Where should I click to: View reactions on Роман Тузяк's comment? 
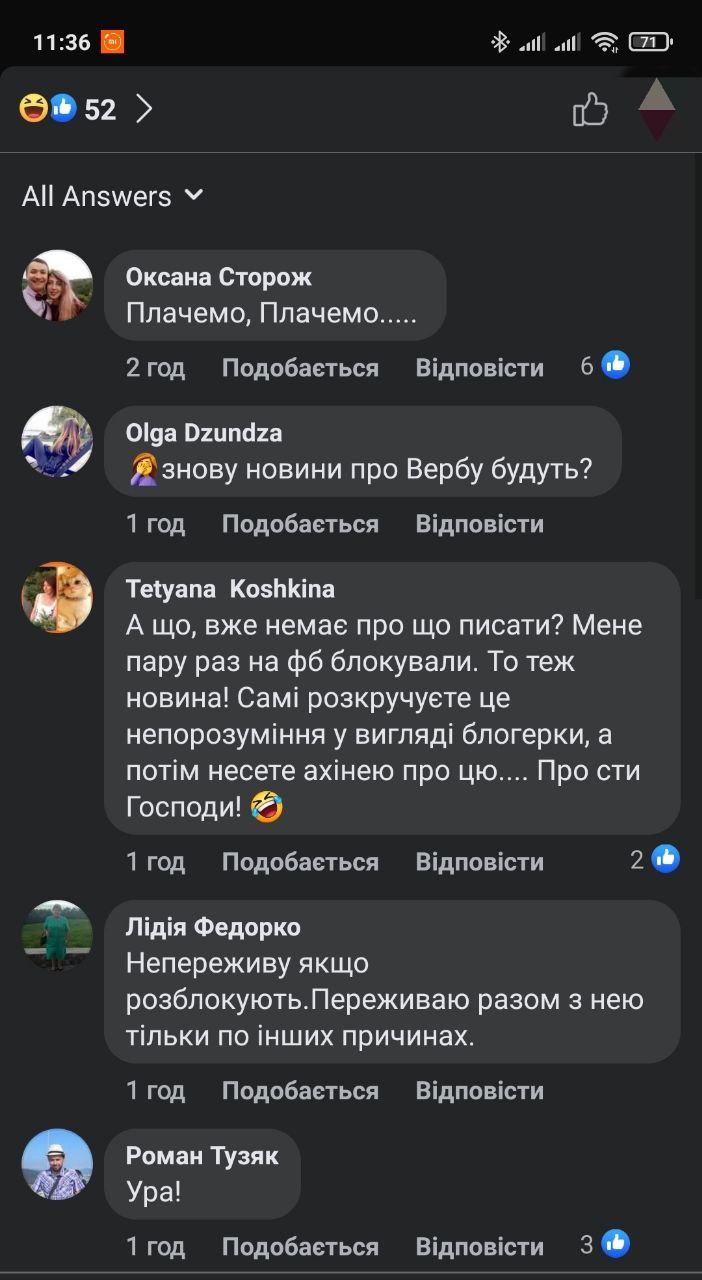[x=605, y=1245]
